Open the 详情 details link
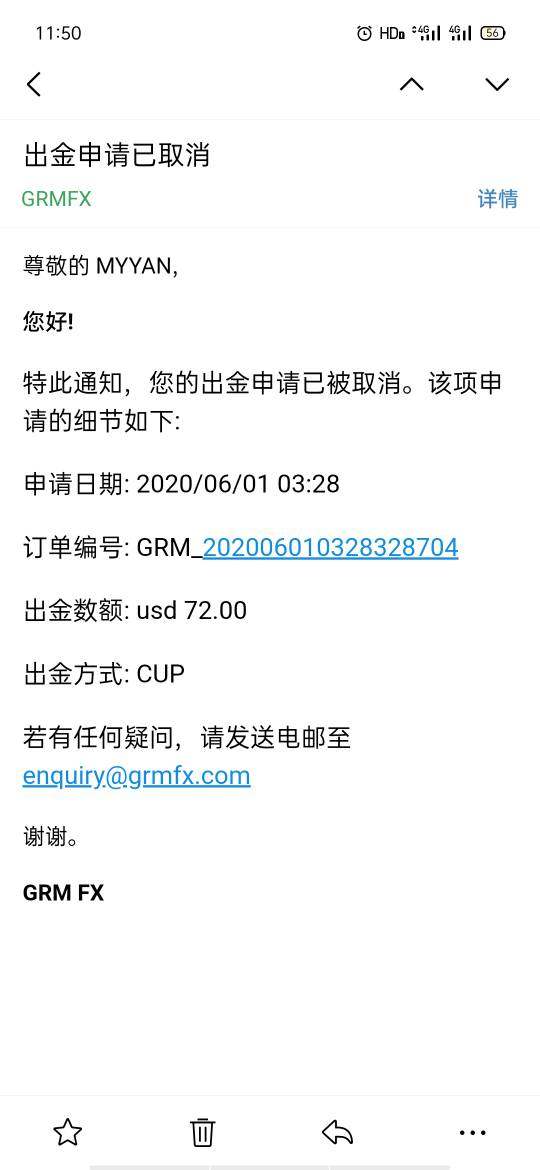540x1170 pixels. click(497, 198)
